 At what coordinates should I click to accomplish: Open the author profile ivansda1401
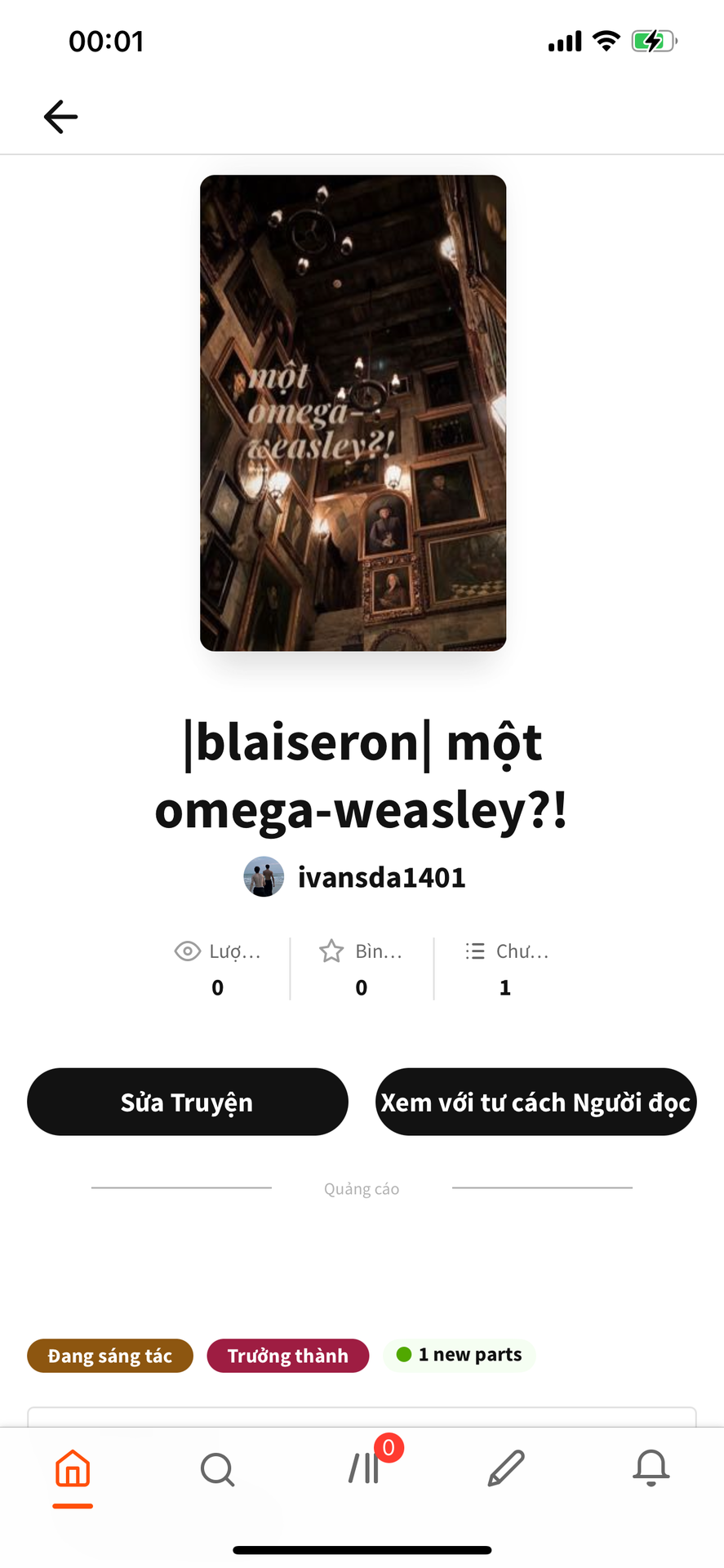pos(355,877)
